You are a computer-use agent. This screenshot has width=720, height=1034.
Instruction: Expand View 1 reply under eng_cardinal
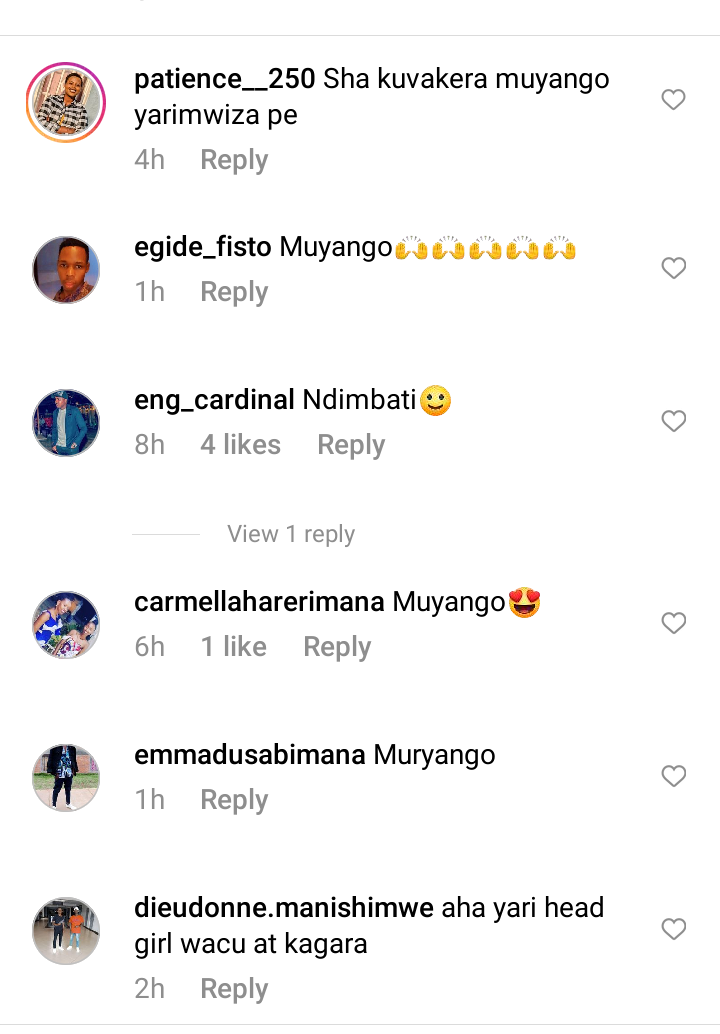point(290,534)
